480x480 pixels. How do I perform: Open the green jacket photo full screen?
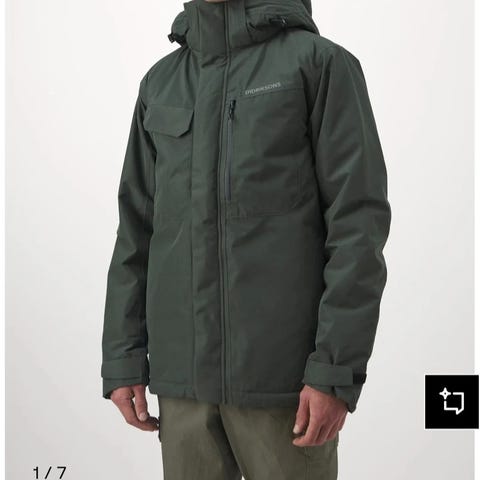(240, 233)
